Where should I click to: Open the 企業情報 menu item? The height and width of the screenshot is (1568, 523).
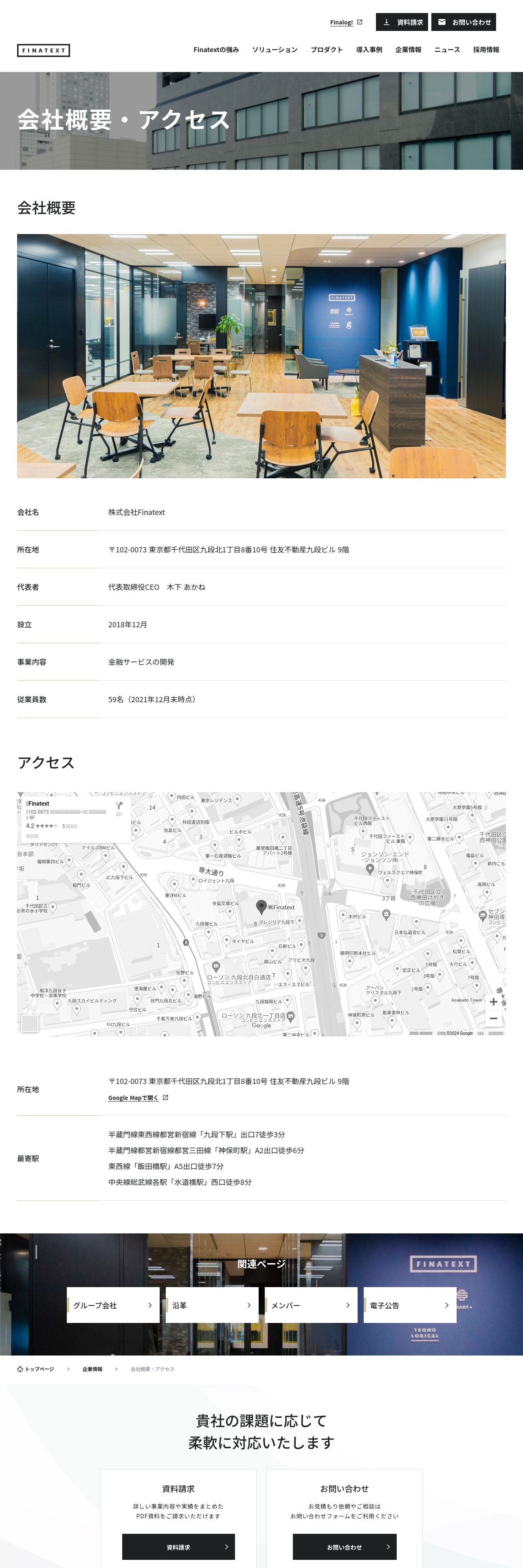[x=408, y=50]
